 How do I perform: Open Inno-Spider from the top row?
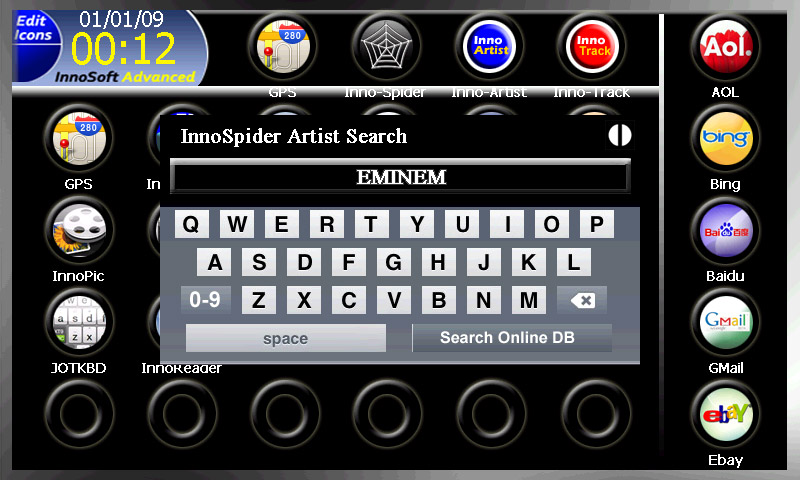385,46
